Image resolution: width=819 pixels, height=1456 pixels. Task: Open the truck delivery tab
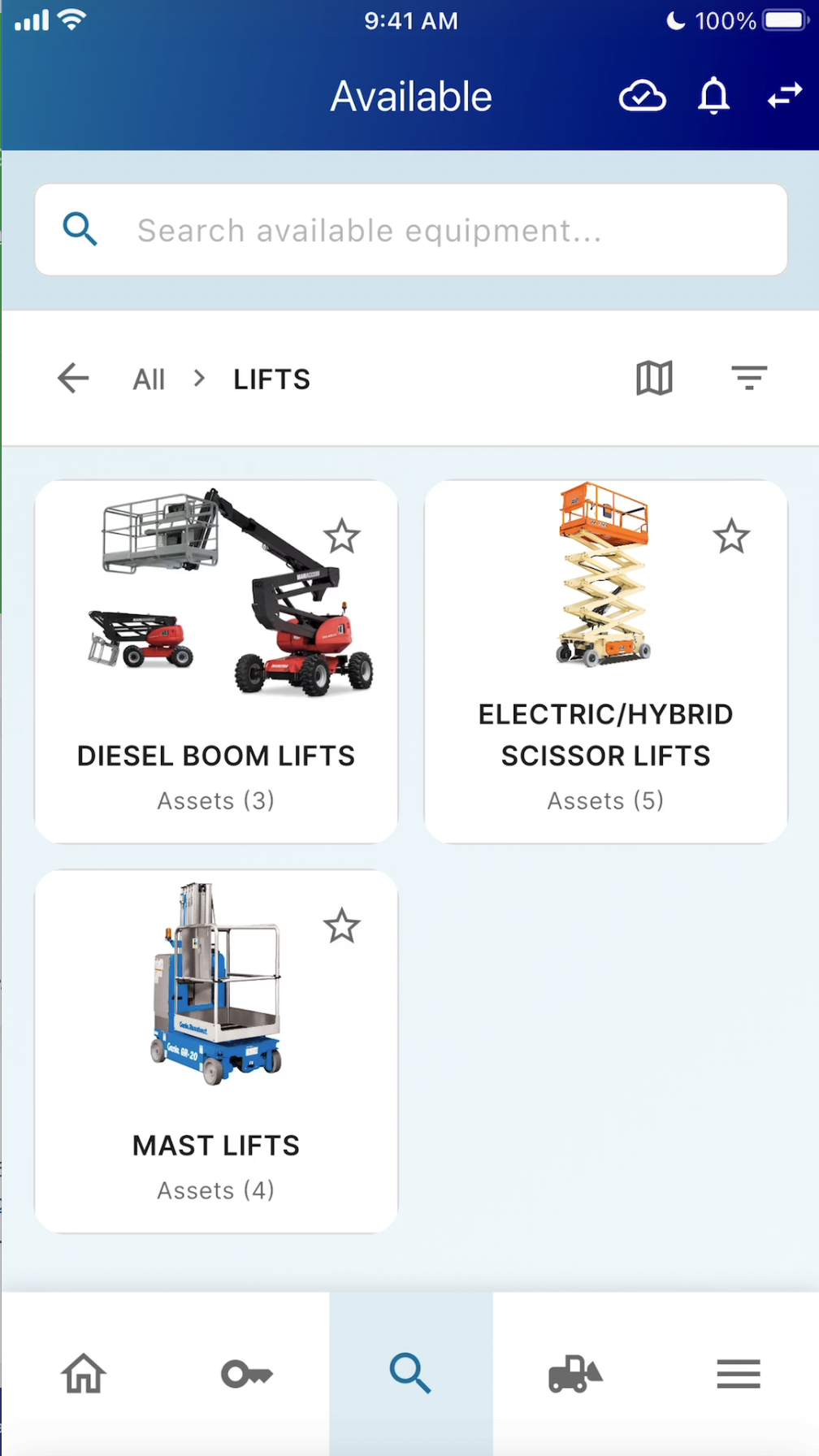click(575, 1374)
